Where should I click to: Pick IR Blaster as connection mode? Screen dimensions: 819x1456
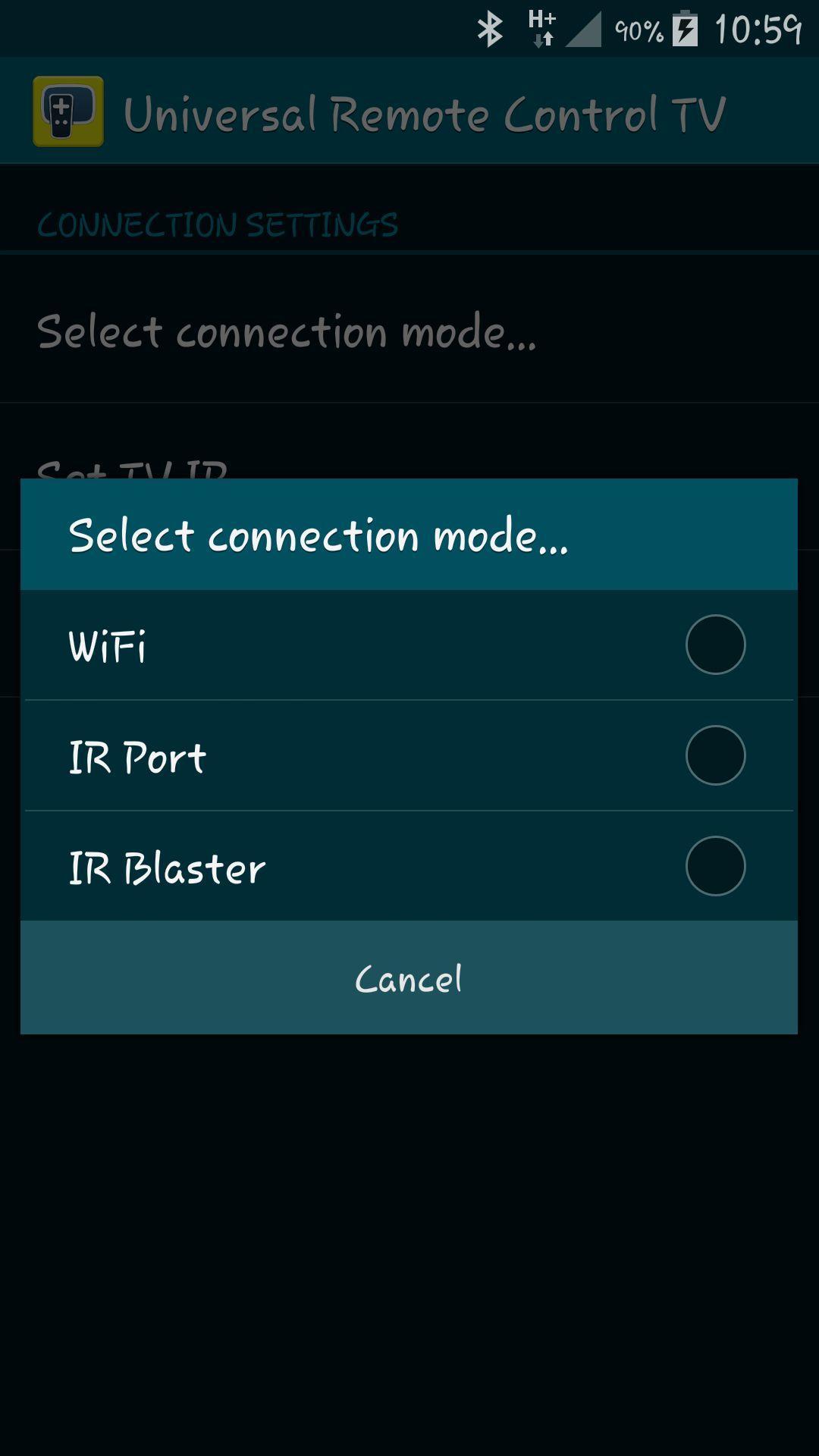pyautogui.click(x=409, y=867)
